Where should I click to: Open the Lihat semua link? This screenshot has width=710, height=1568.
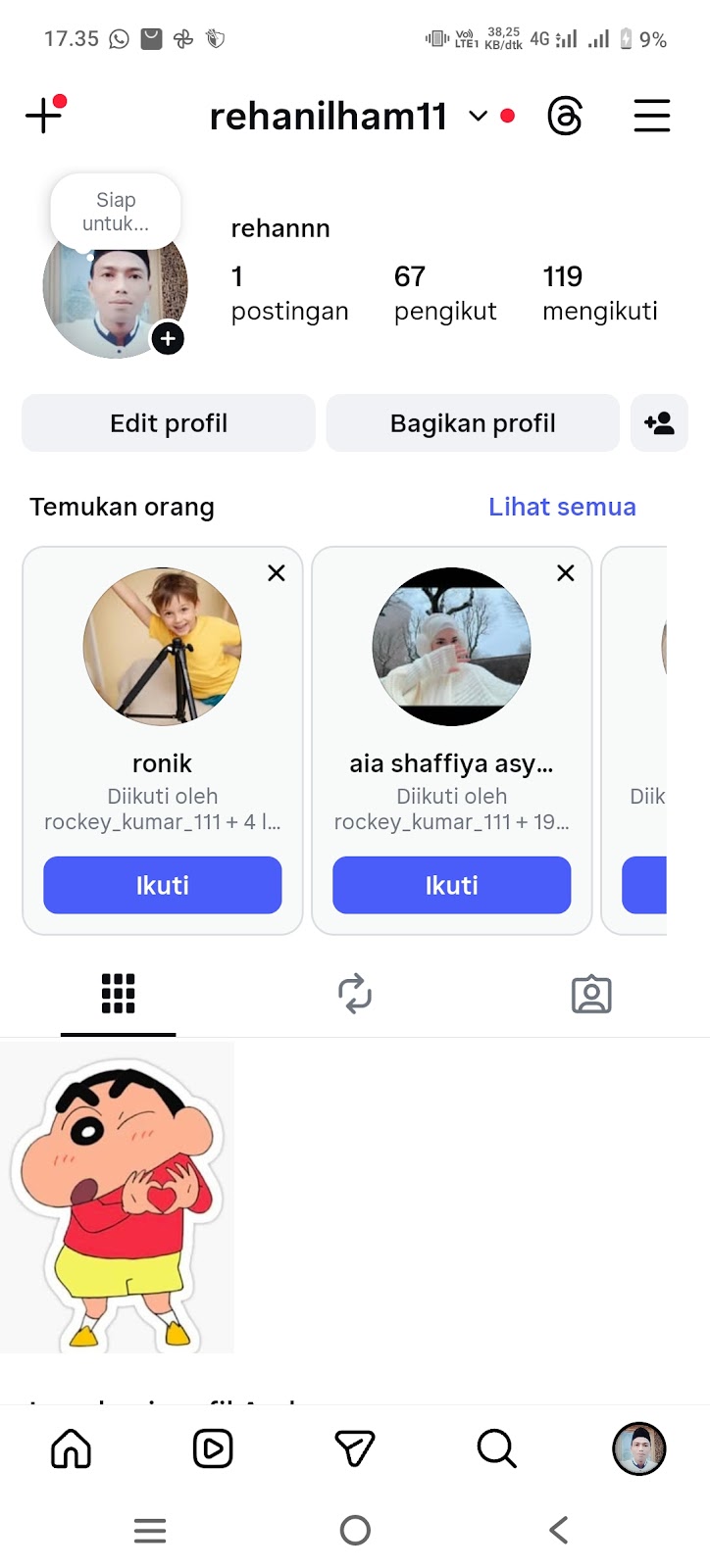pyautogui.click(x=562, y=507)
